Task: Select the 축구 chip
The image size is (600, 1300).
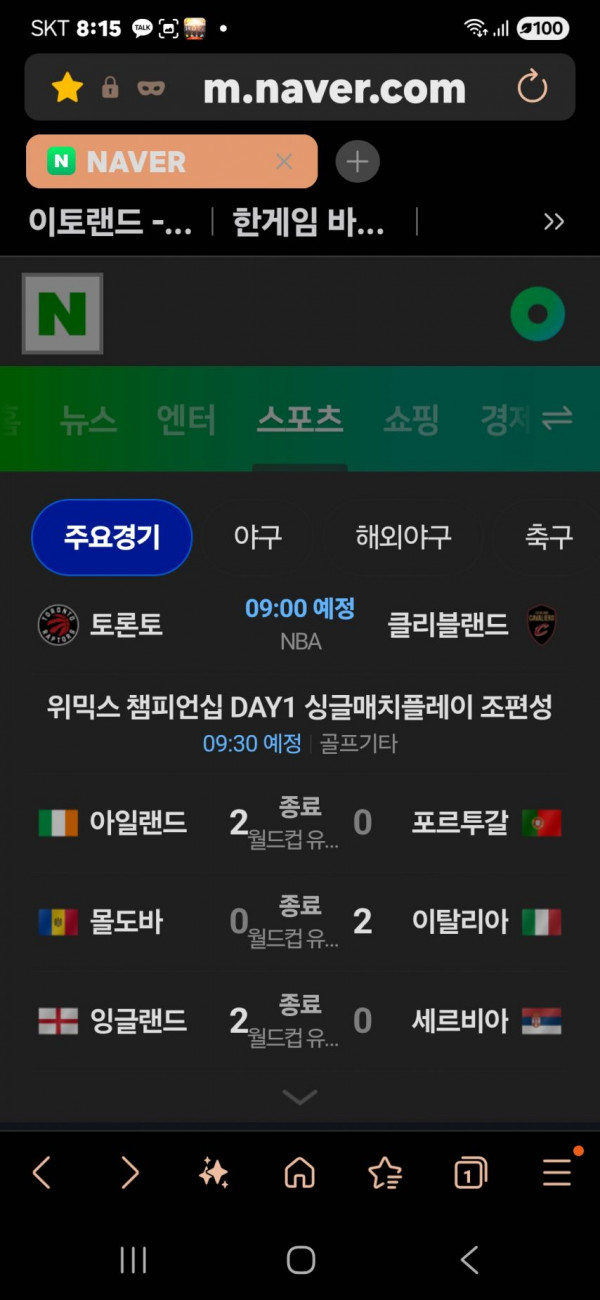Action: (548, 537)
